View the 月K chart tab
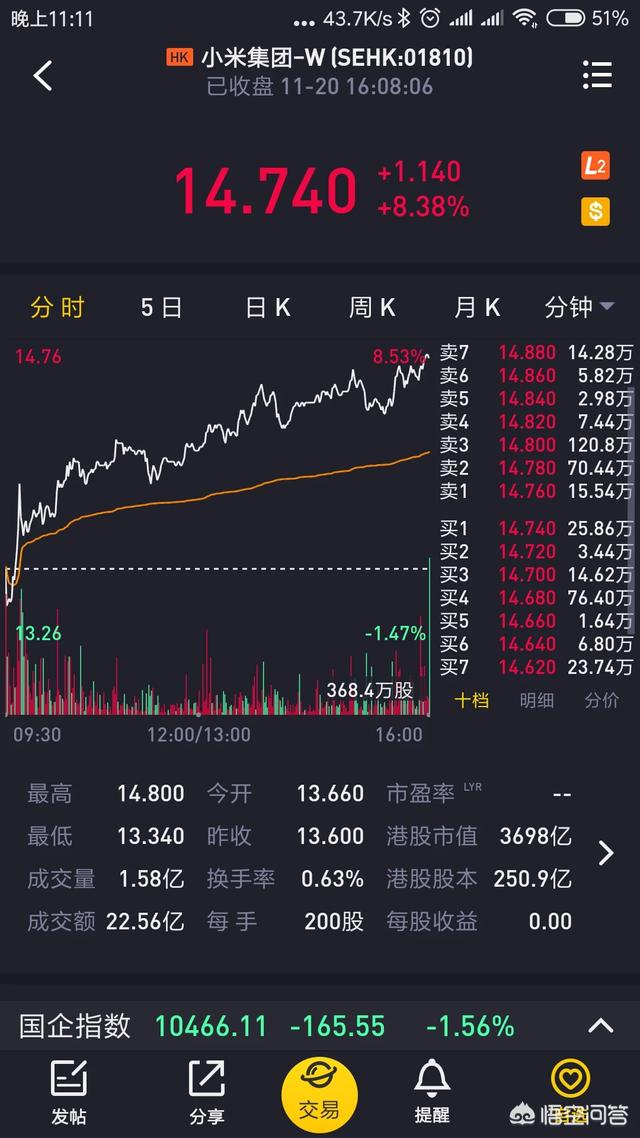This screenshot has width=640, height=1138. (477, 308)
